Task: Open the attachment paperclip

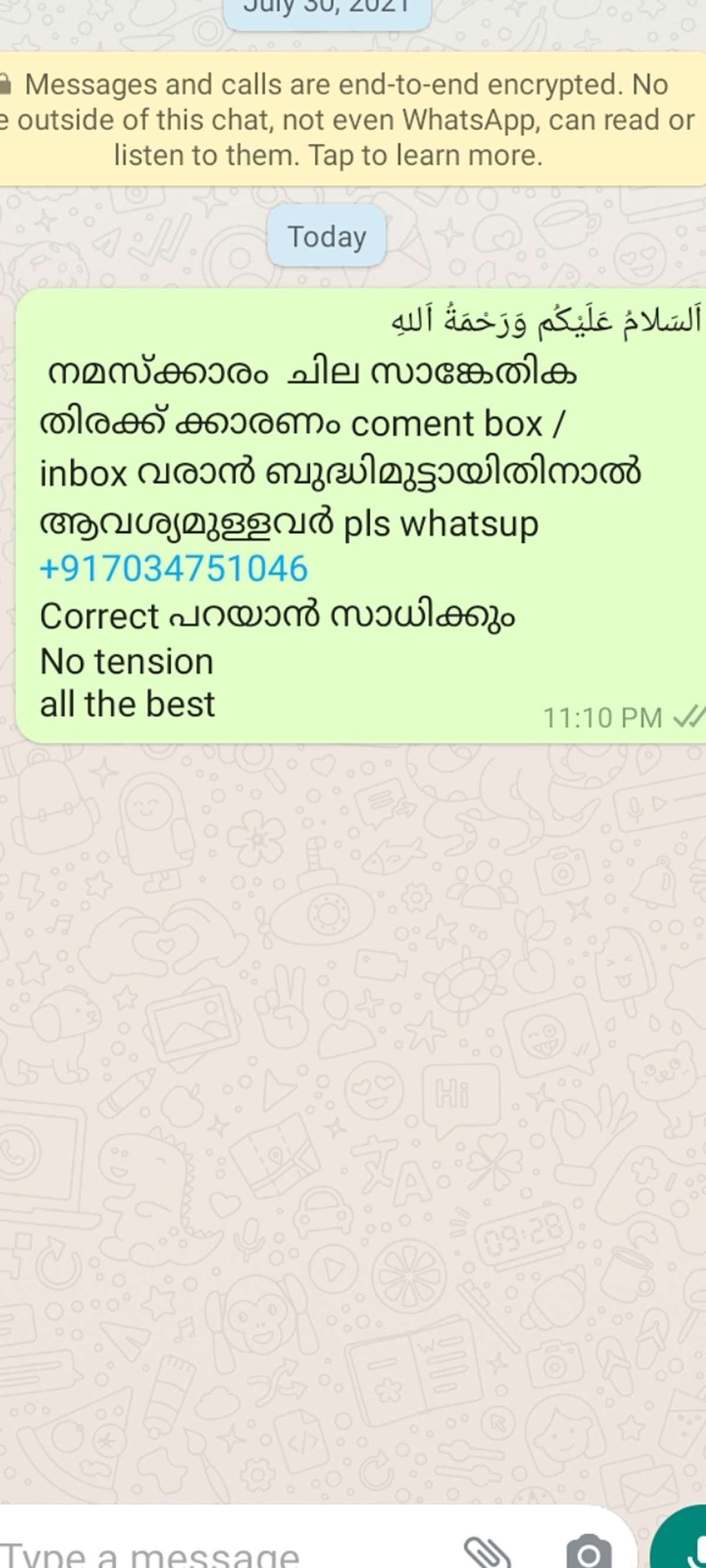Action: [487, 1552]
